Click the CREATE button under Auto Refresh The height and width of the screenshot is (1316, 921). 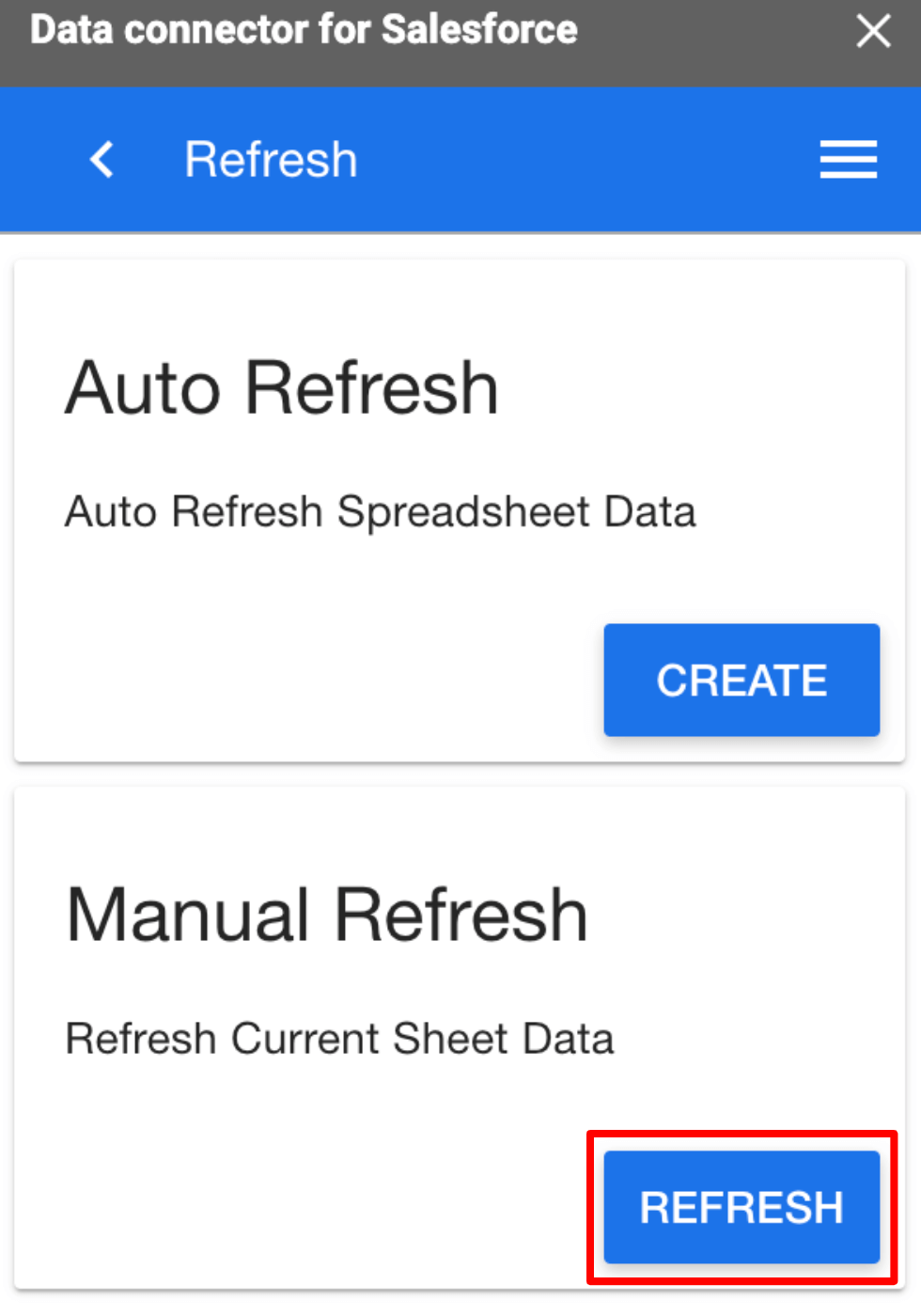[741, 679]
